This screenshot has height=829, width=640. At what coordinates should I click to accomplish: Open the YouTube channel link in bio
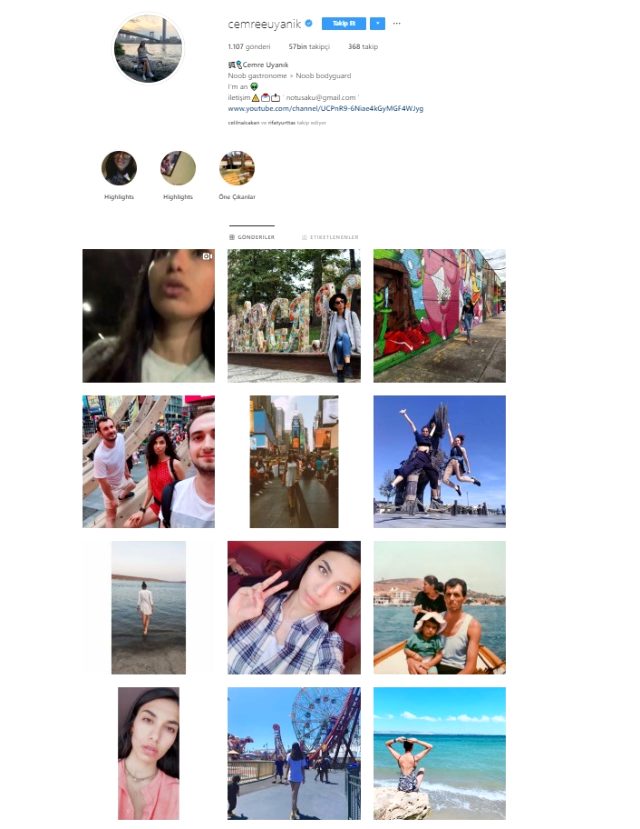325,108
